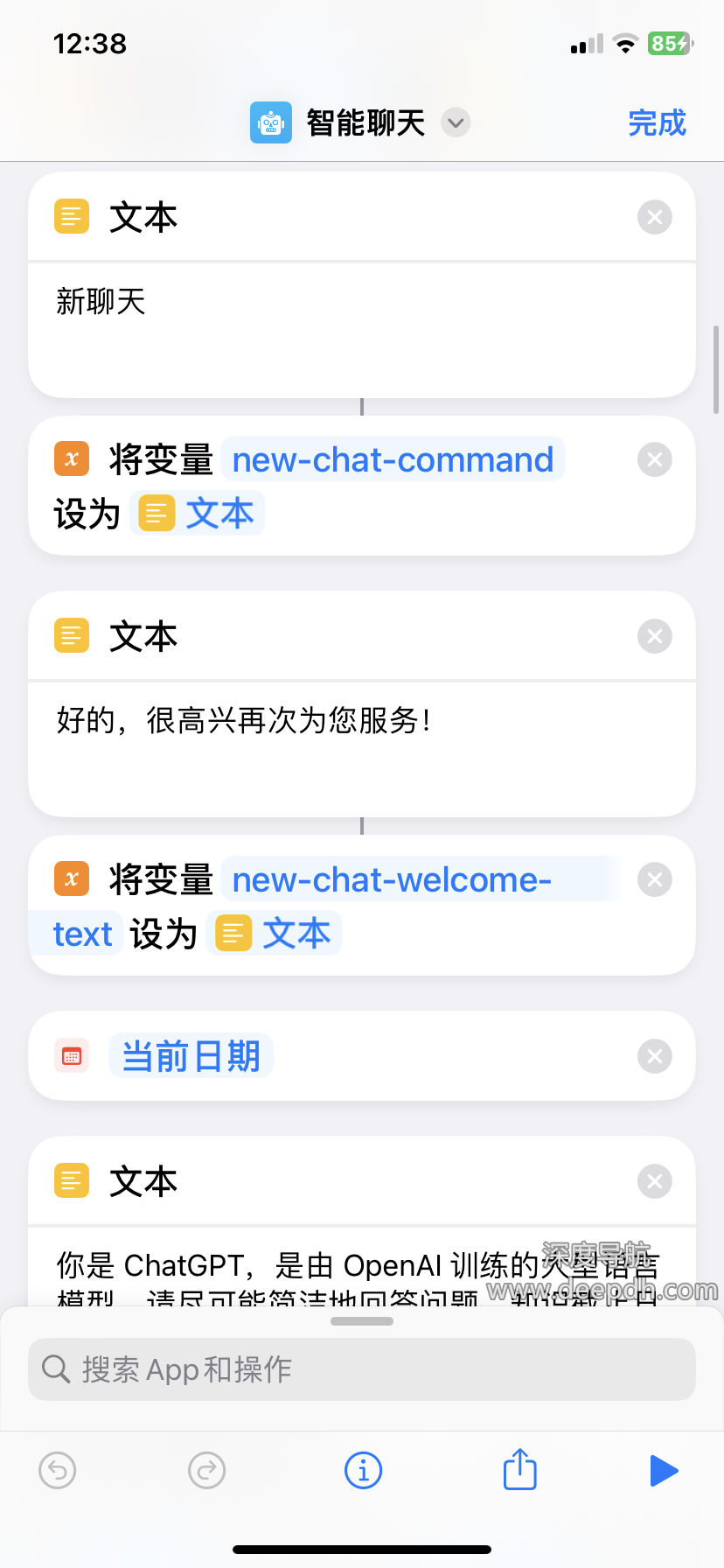Remove the new-chat-welcome-text variable action
Screen dimensions: 724x1568
[x=654, y=879]
